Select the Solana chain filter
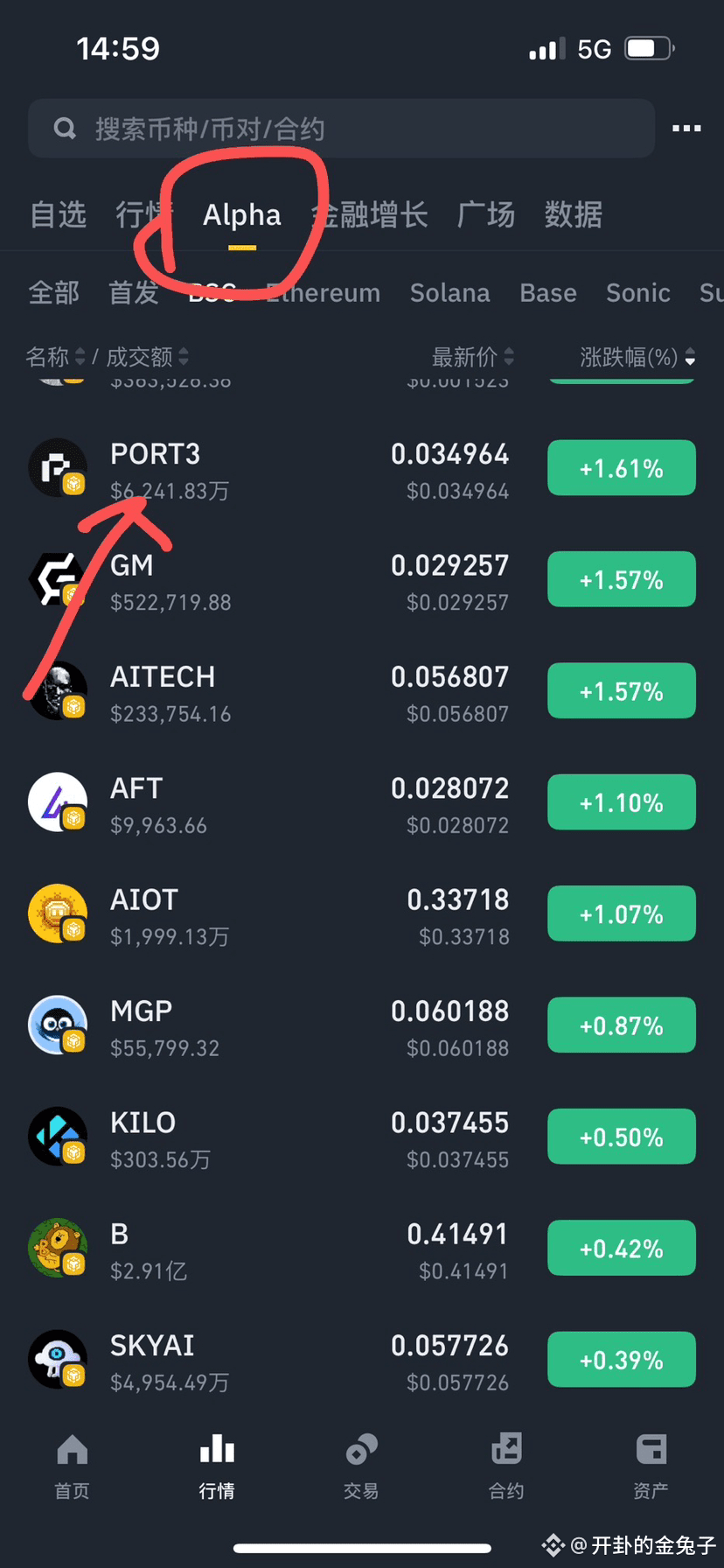 (x=449, y=293)
